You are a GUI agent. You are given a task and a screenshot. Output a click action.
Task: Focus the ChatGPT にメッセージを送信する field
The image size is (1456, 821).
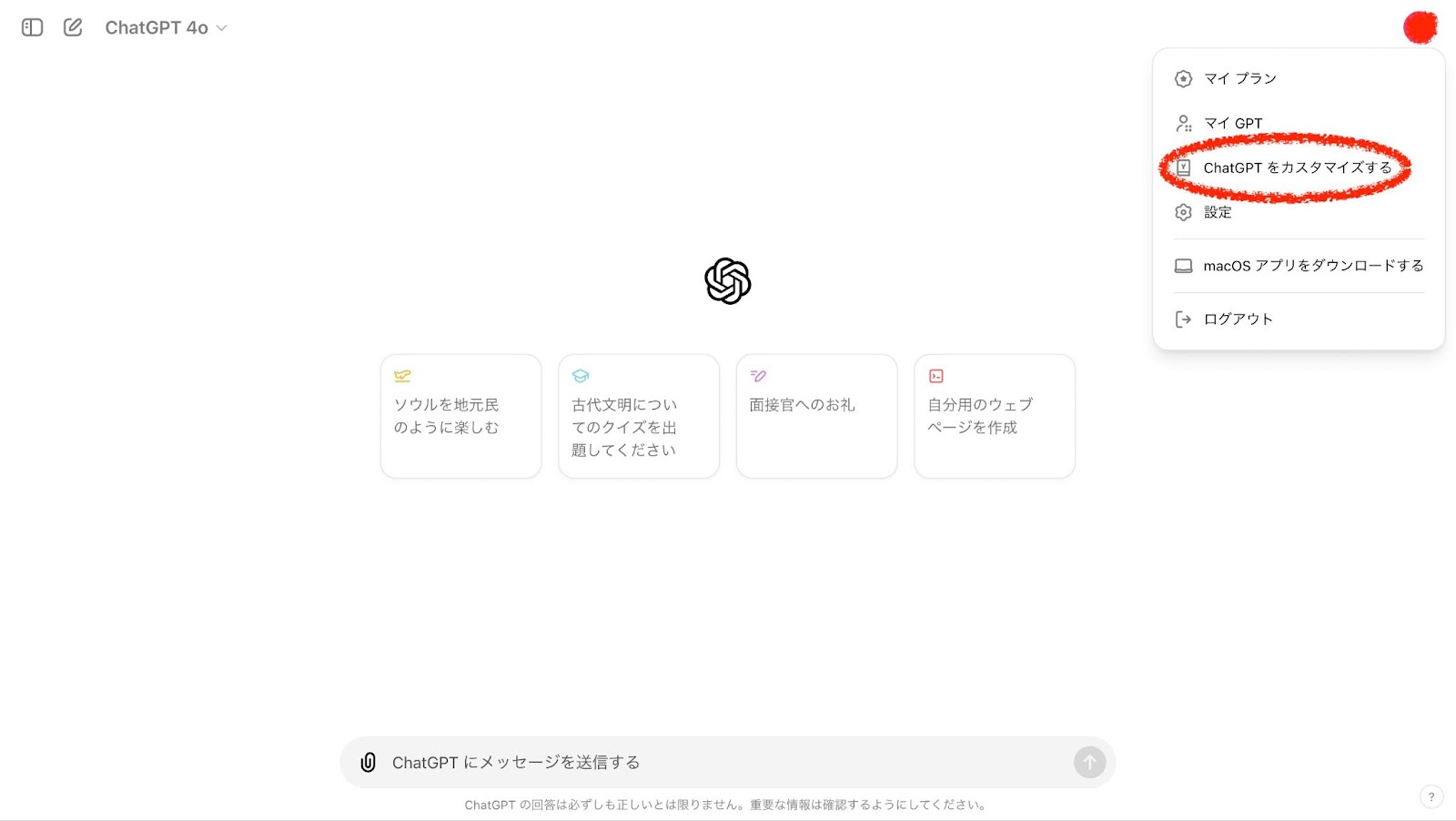coord(719,762)
